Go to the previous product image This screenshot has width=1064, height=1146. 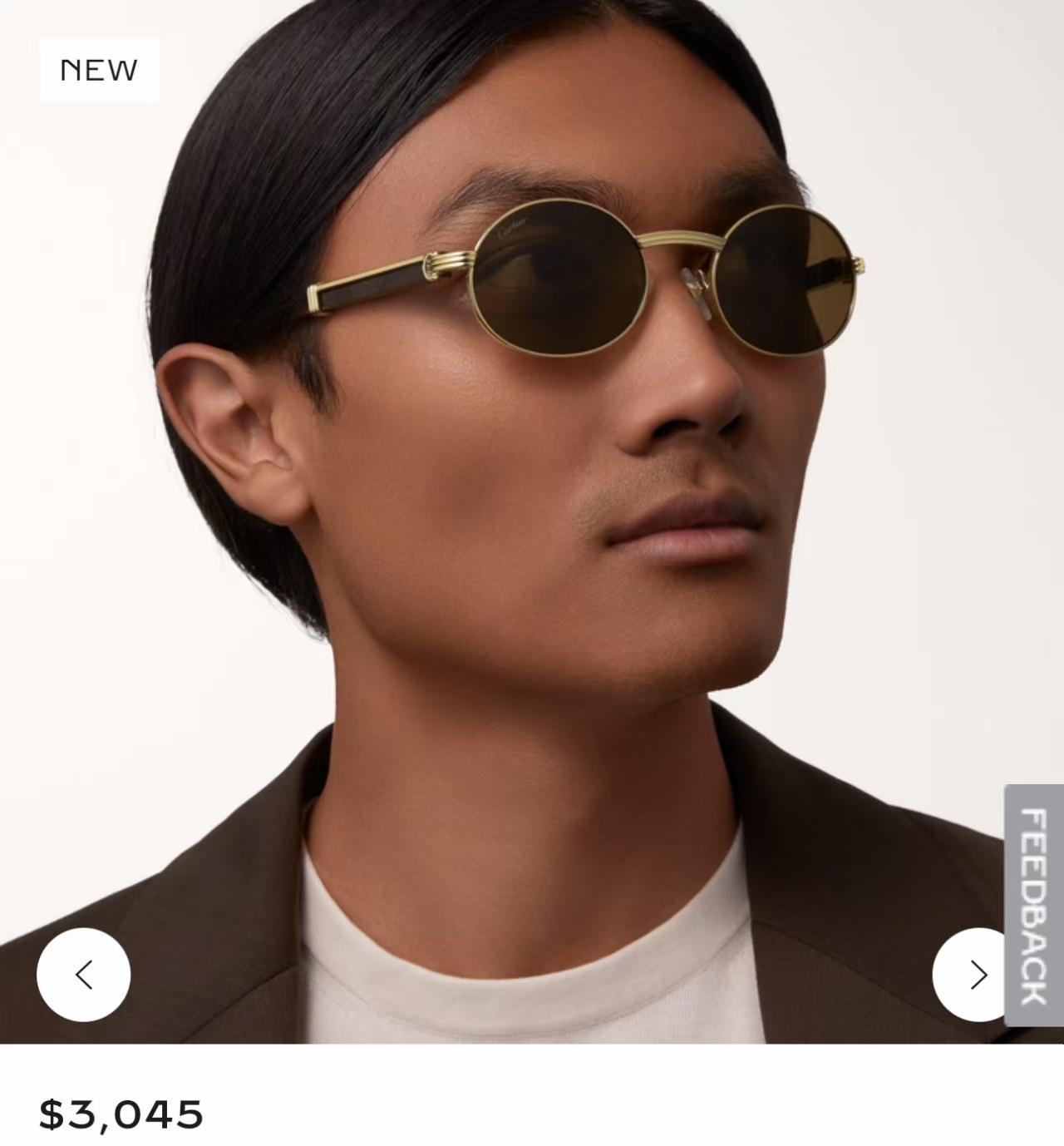click(83, 974)
